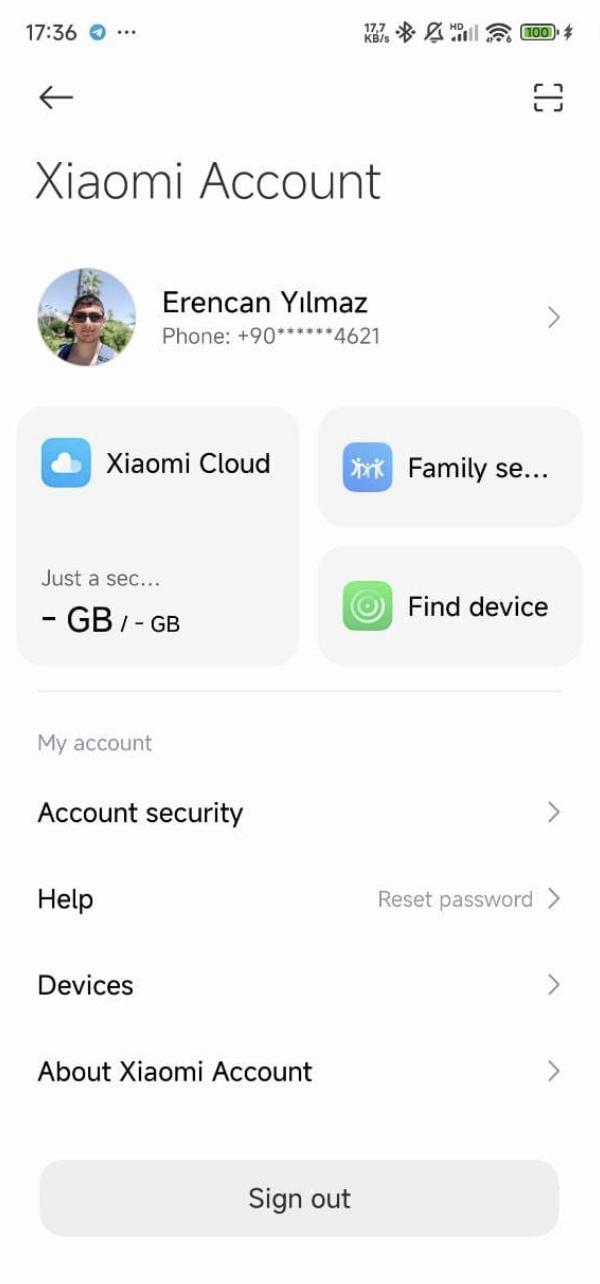The width and height of the screenshot is (600, 1284).
Task: Open About Xiaomi Account
Action: (300, 1071)
